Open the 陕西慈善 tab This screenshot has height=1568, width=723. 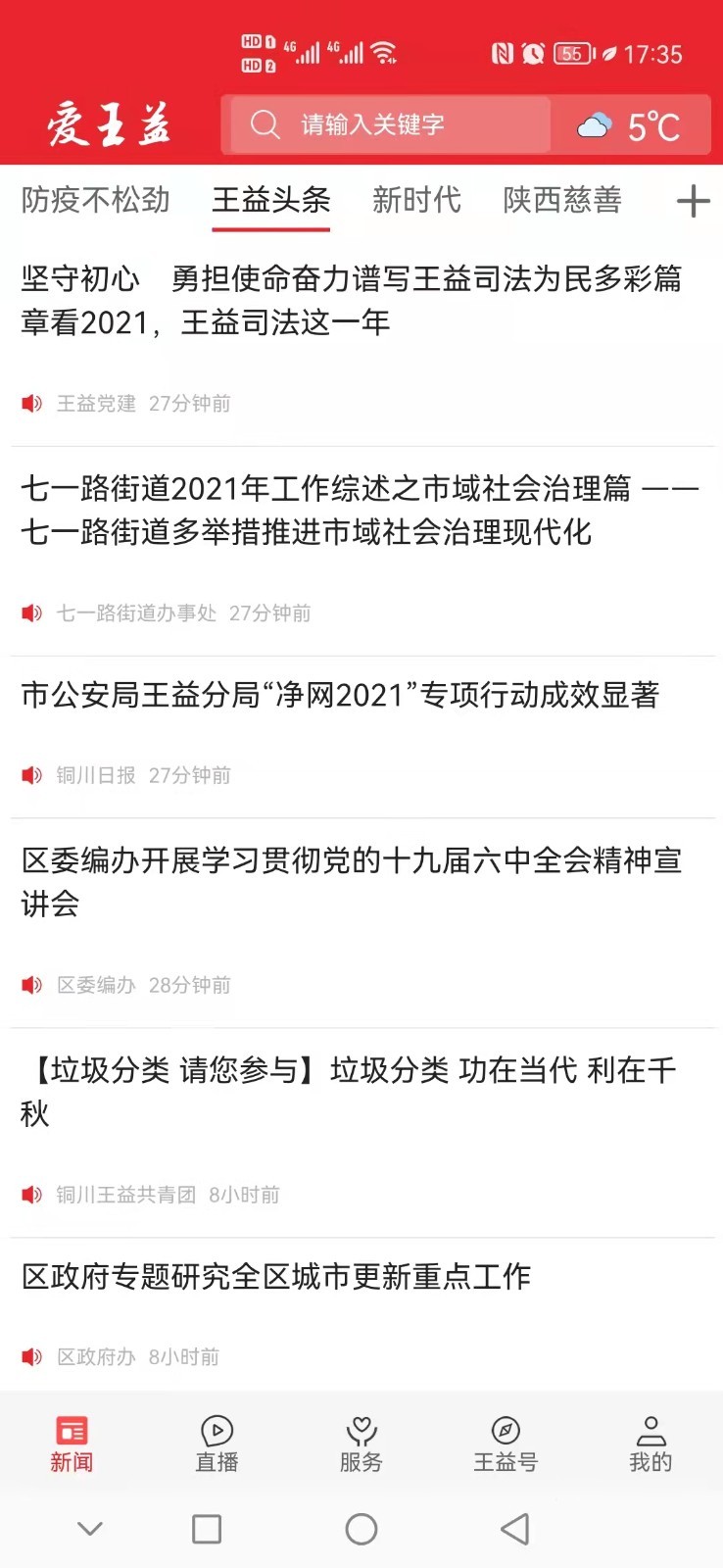(x=561, y=200)
